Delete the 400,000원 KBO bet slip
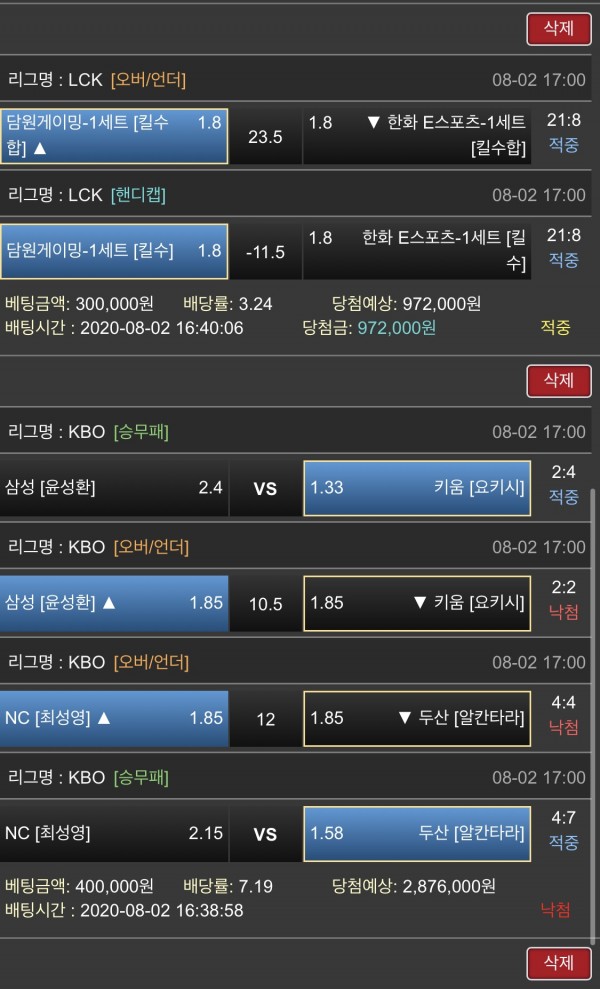 [x=558, y=963]
